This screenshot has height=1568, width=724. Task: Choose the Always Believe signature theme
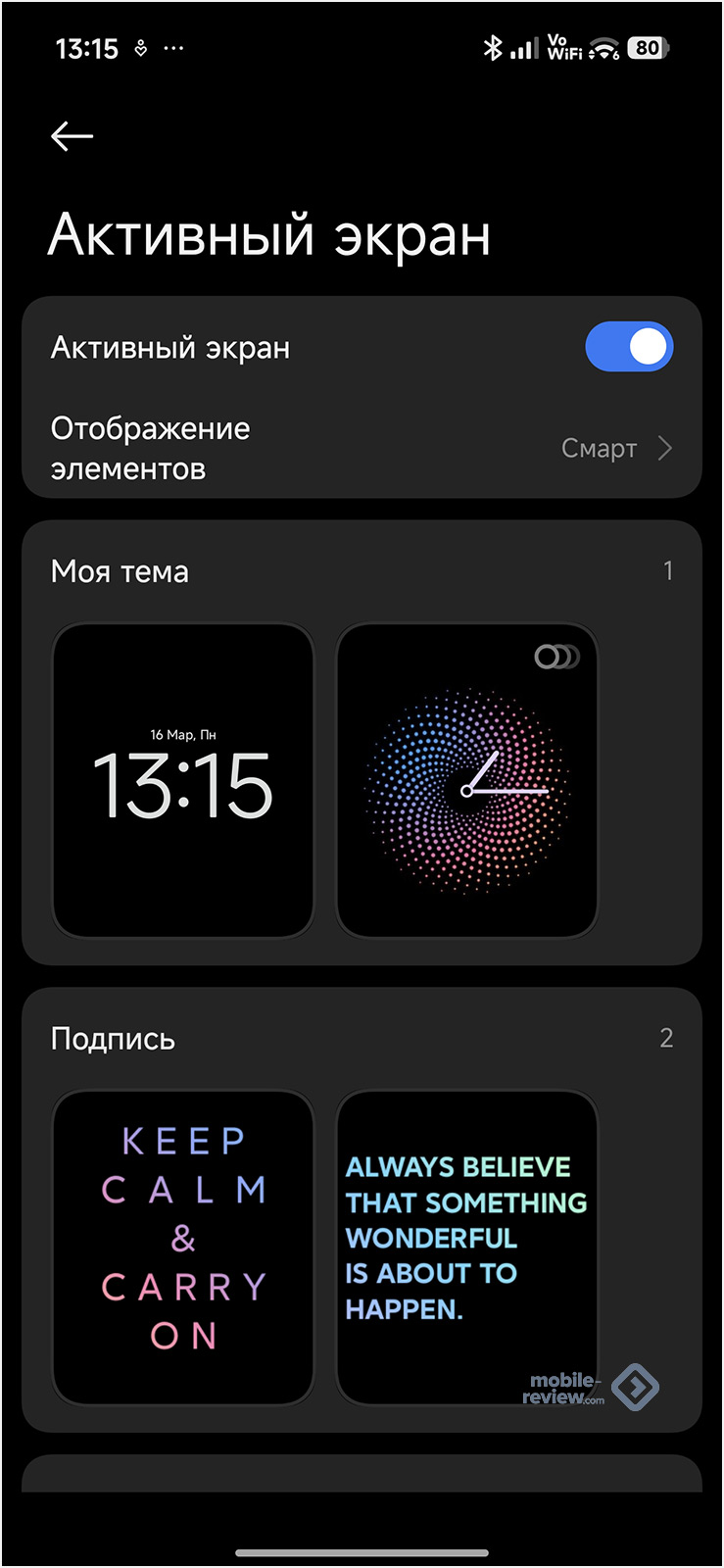466,1247
